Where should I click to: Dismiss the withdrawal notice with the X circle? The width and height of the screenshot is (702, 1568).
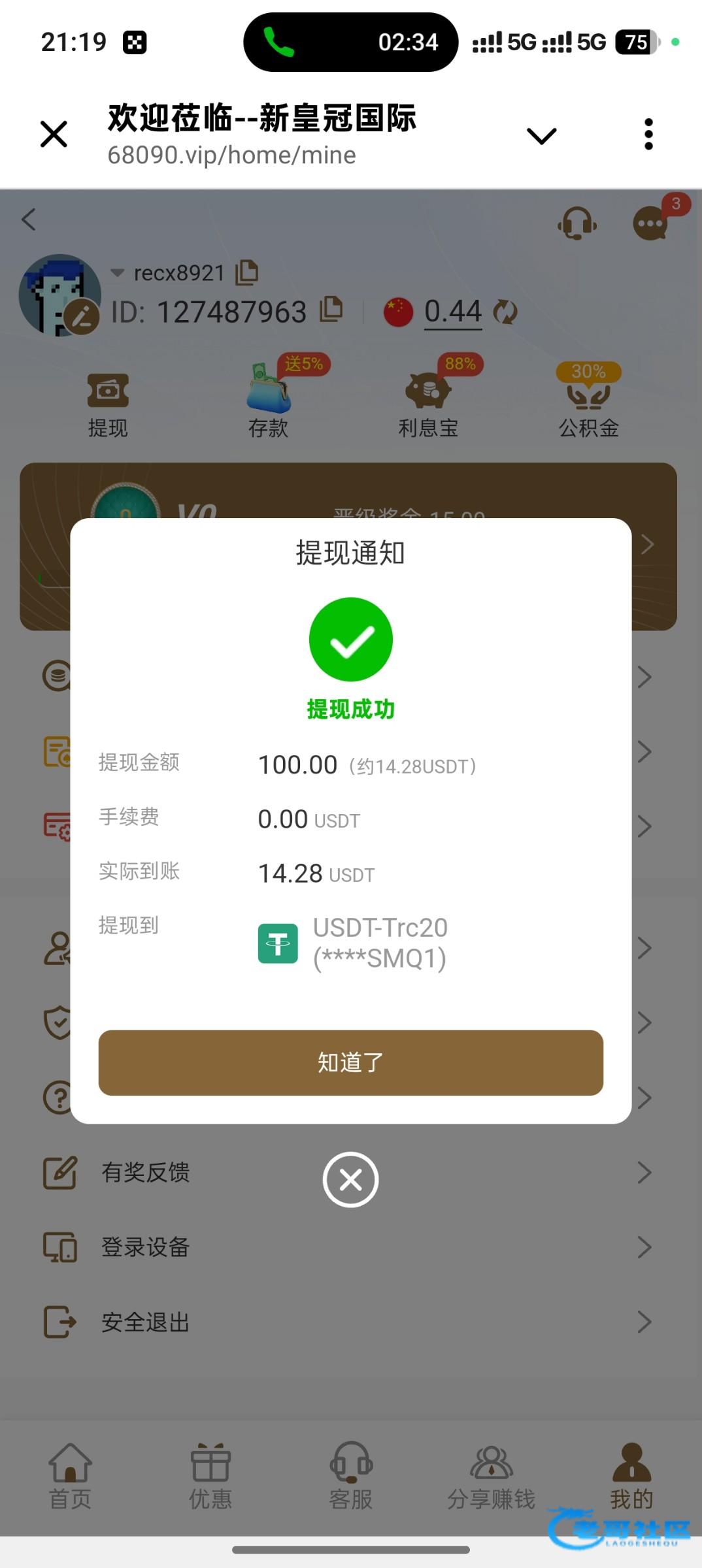pos(350,1180)
